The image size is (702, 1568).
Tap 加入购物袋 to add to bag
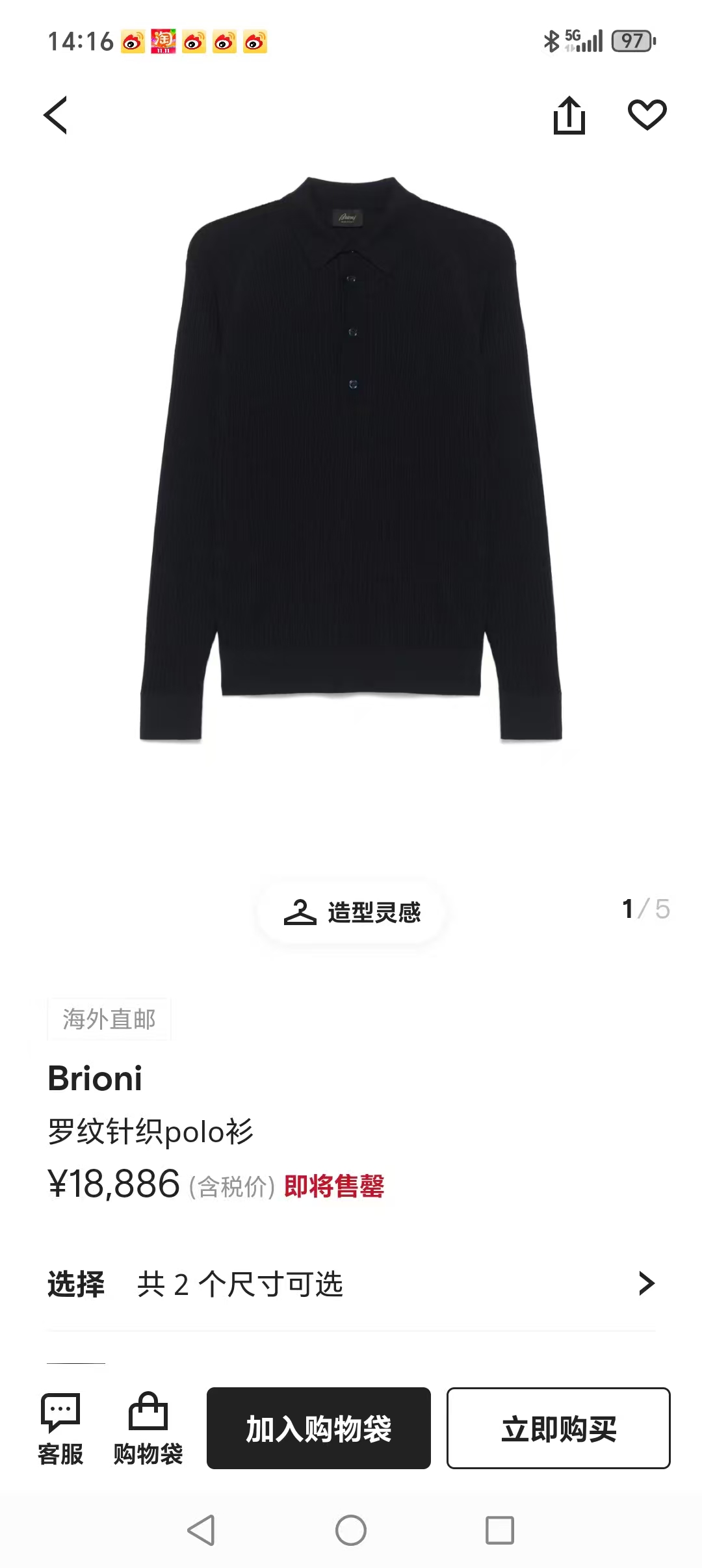(318, 1428)
